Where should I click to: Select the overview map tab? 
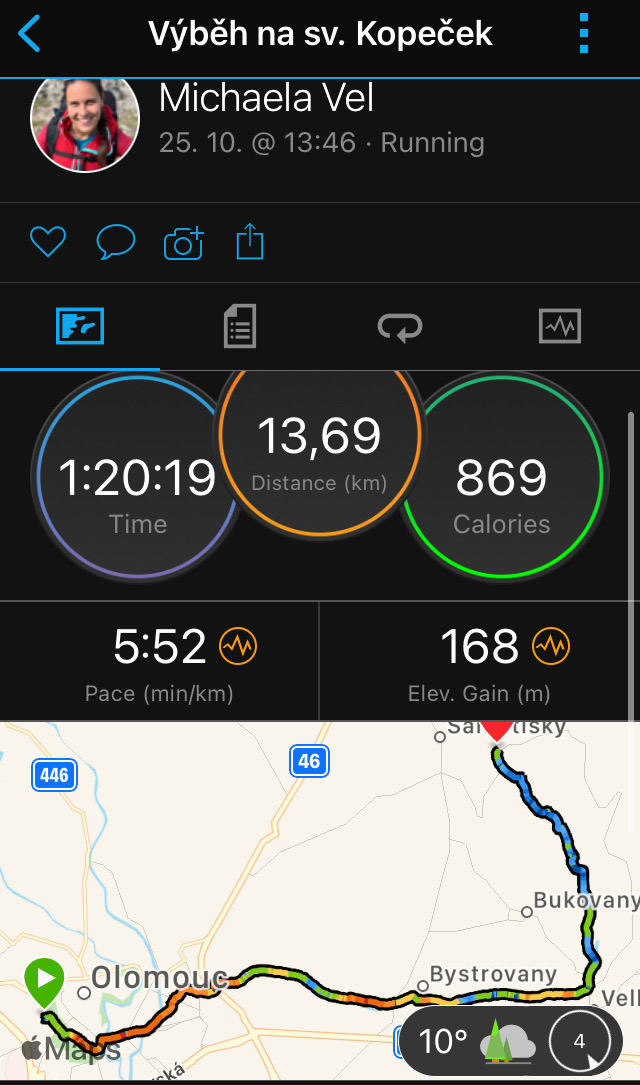pos(80,326)
